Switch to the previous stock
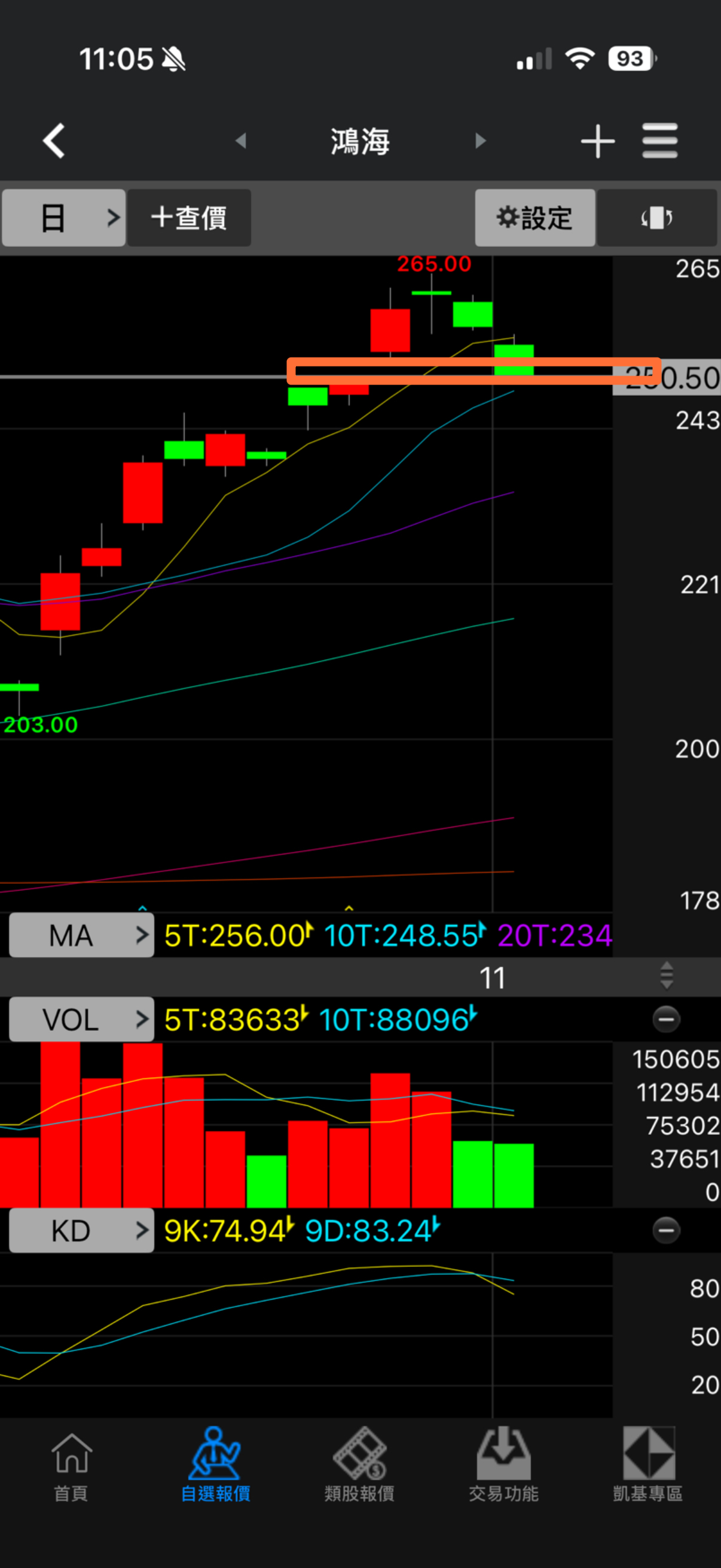Screen dimensions: 721x1568 click(241, 141)
